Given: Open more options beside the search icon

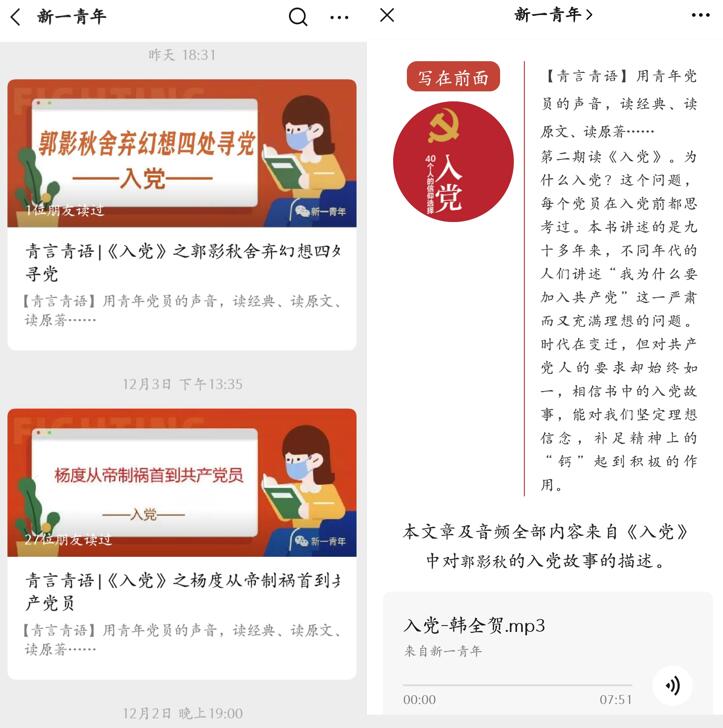Looking at the screenshot, I should 340,17.
